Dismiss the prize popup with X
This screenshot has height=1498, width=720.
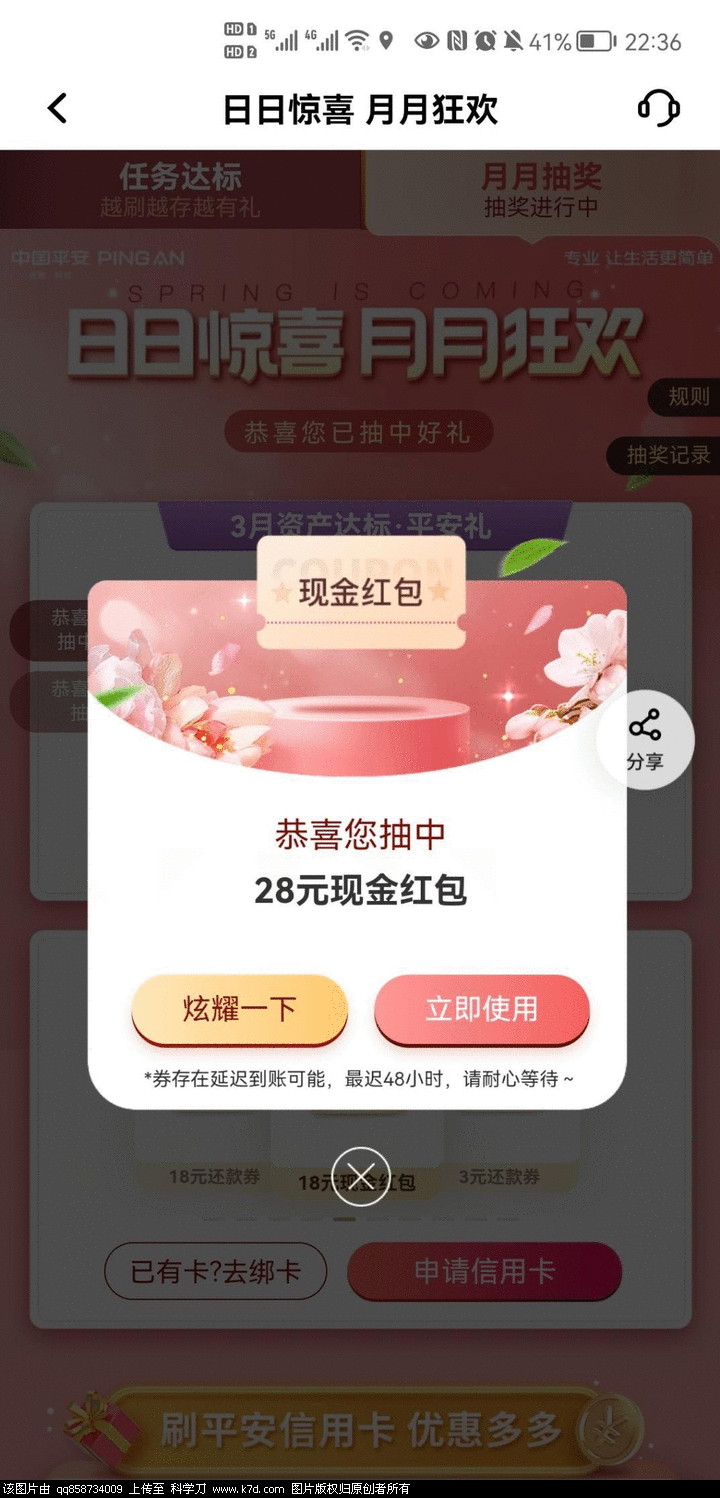coord(361,1176)
